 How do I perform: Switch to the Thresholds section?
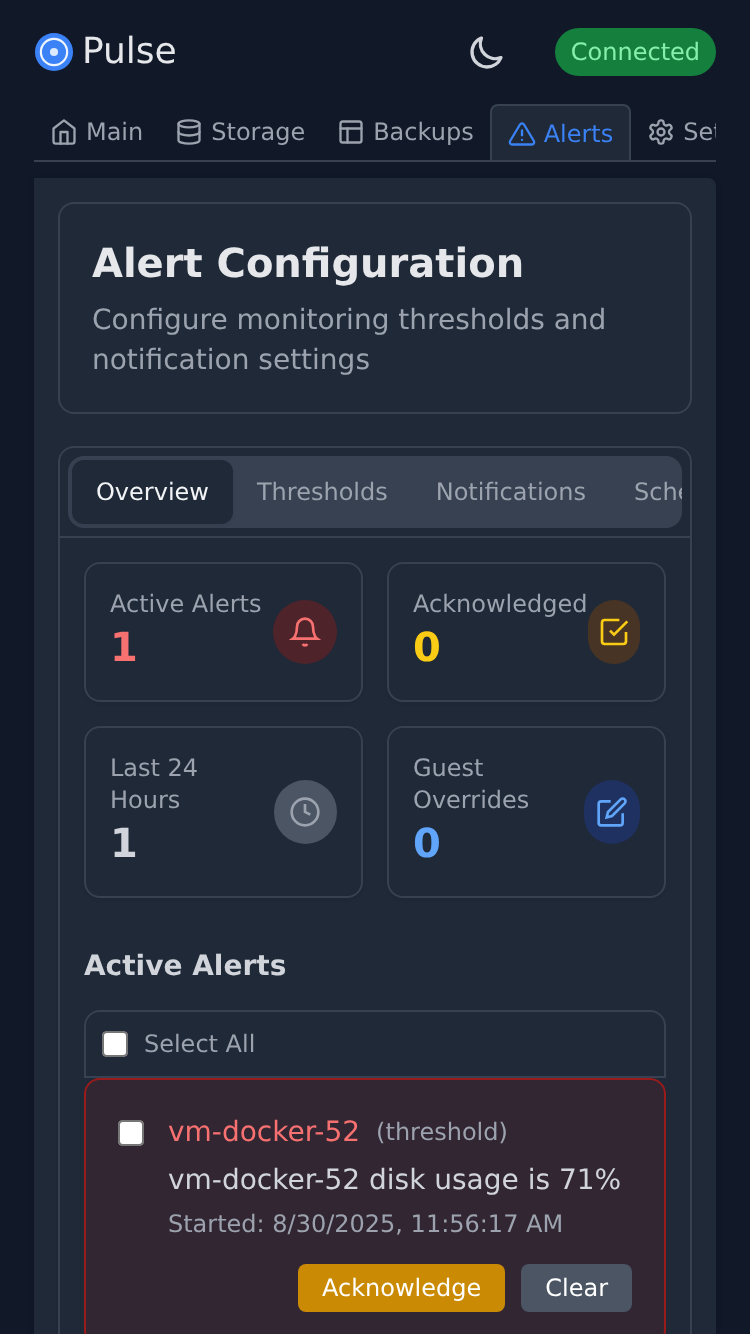321,492
